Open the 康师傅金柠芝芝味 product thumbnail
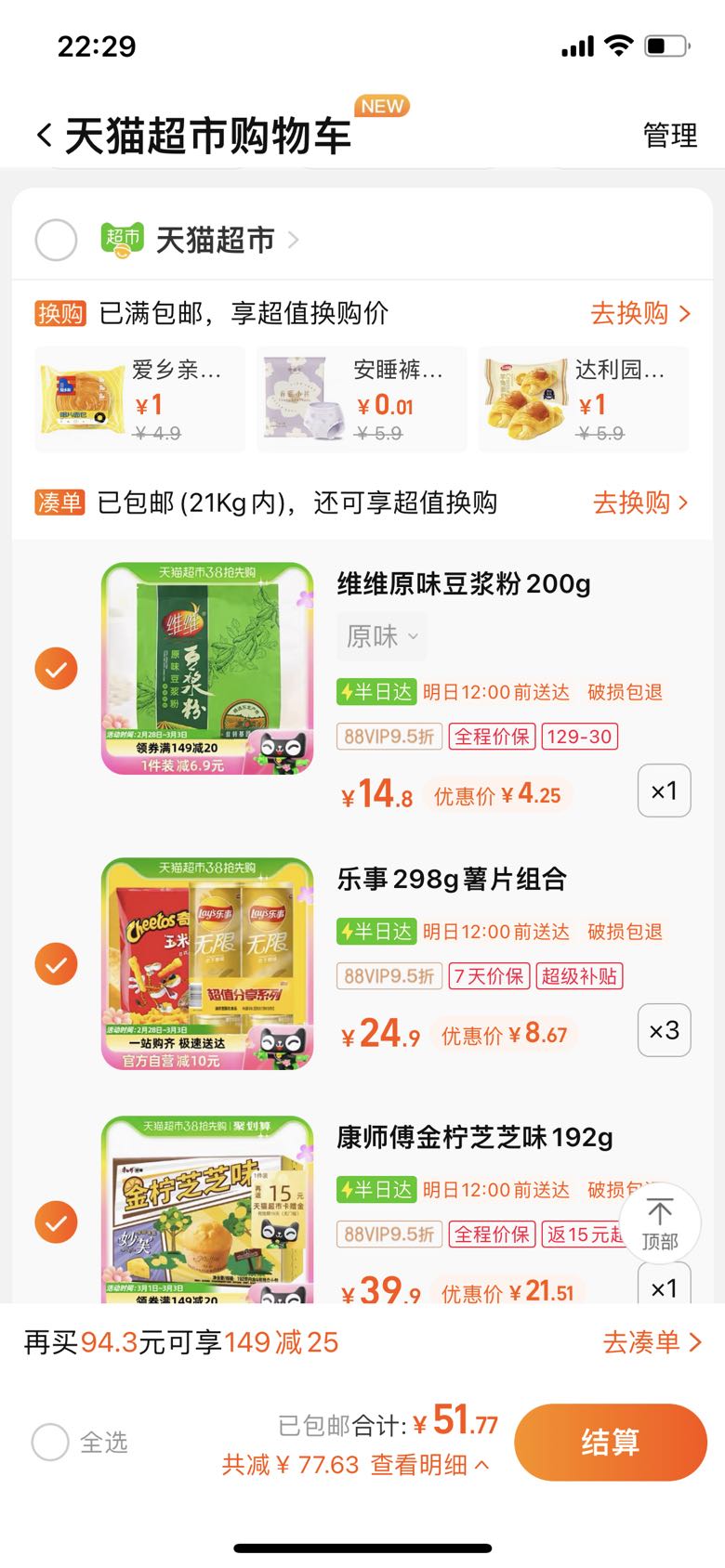The height and width of the screenshot is (1568, 725). pos(206,1208)
